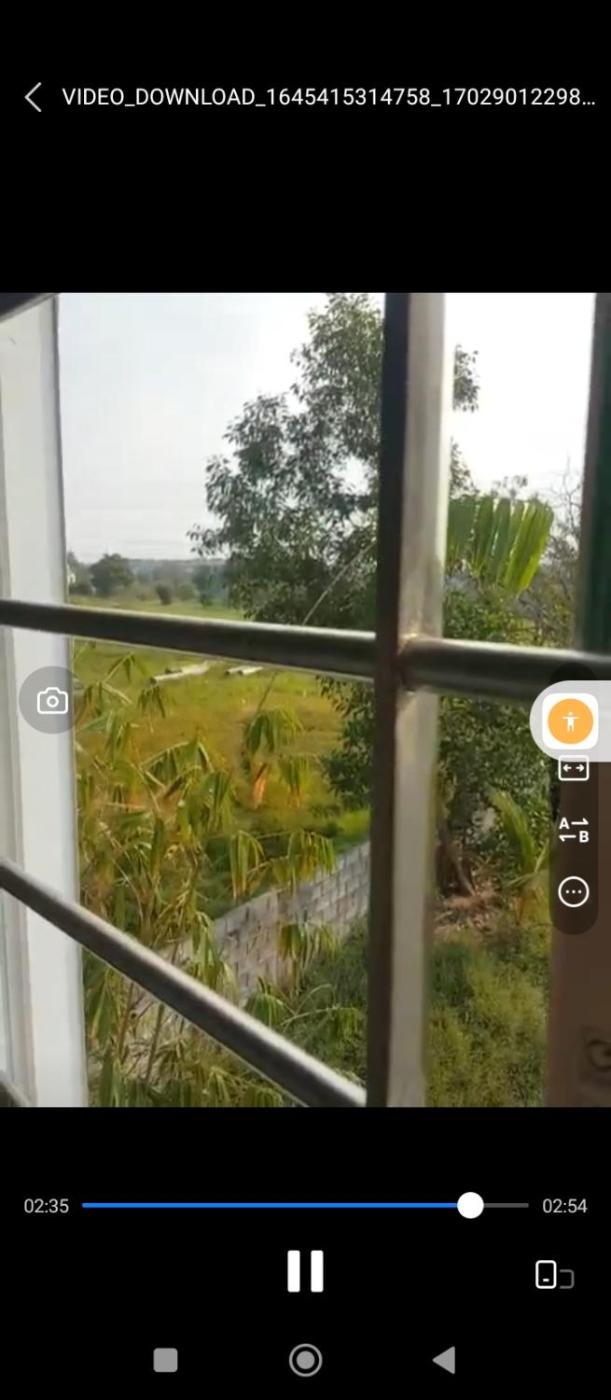Take a screenshot with the camera icon
Viewport: 611px width, 1400px height.
(x=52, y=701)
